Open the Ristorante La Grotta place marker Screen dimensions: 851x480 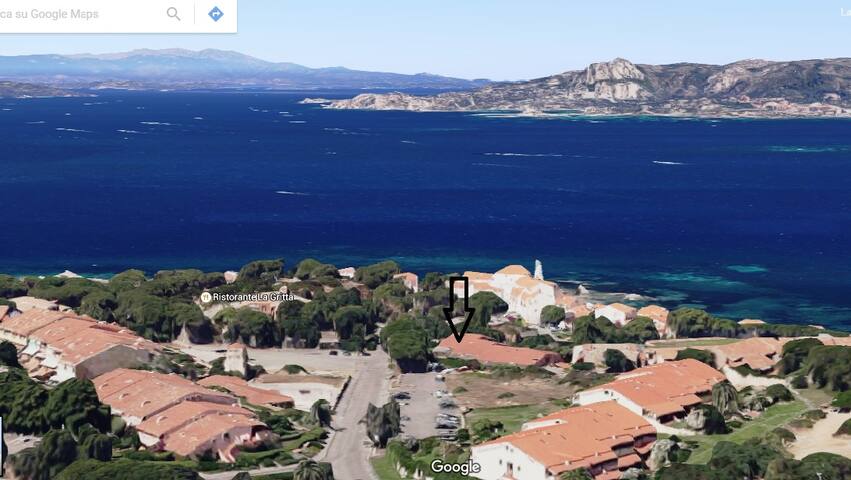coord(206,297)
